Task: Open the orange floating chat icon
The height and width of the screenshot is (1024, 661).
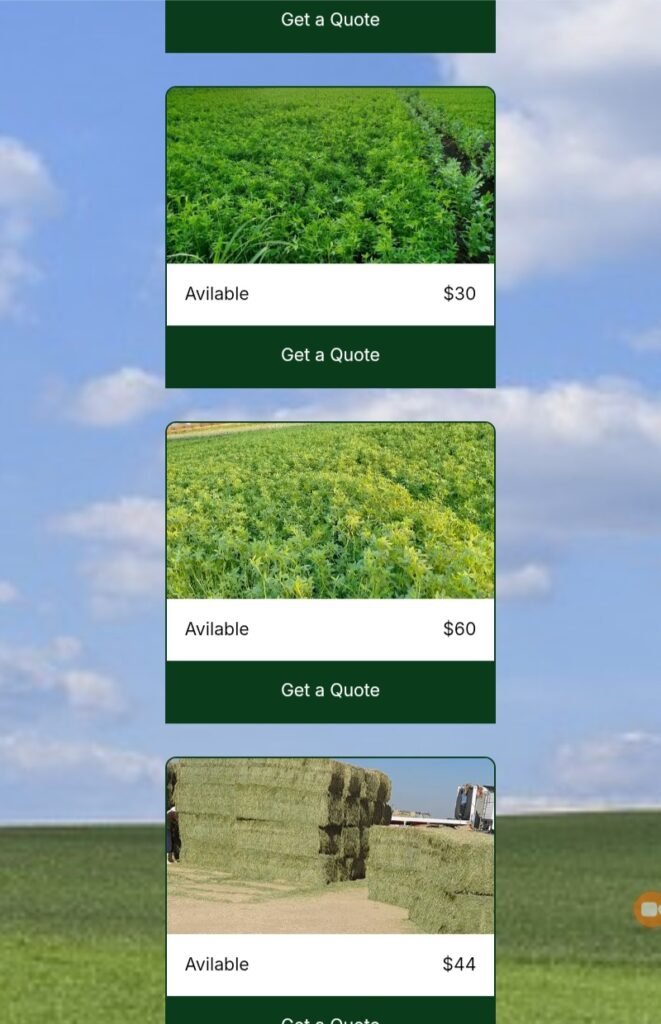Action: pyautogui.click(x=649, y=910)
